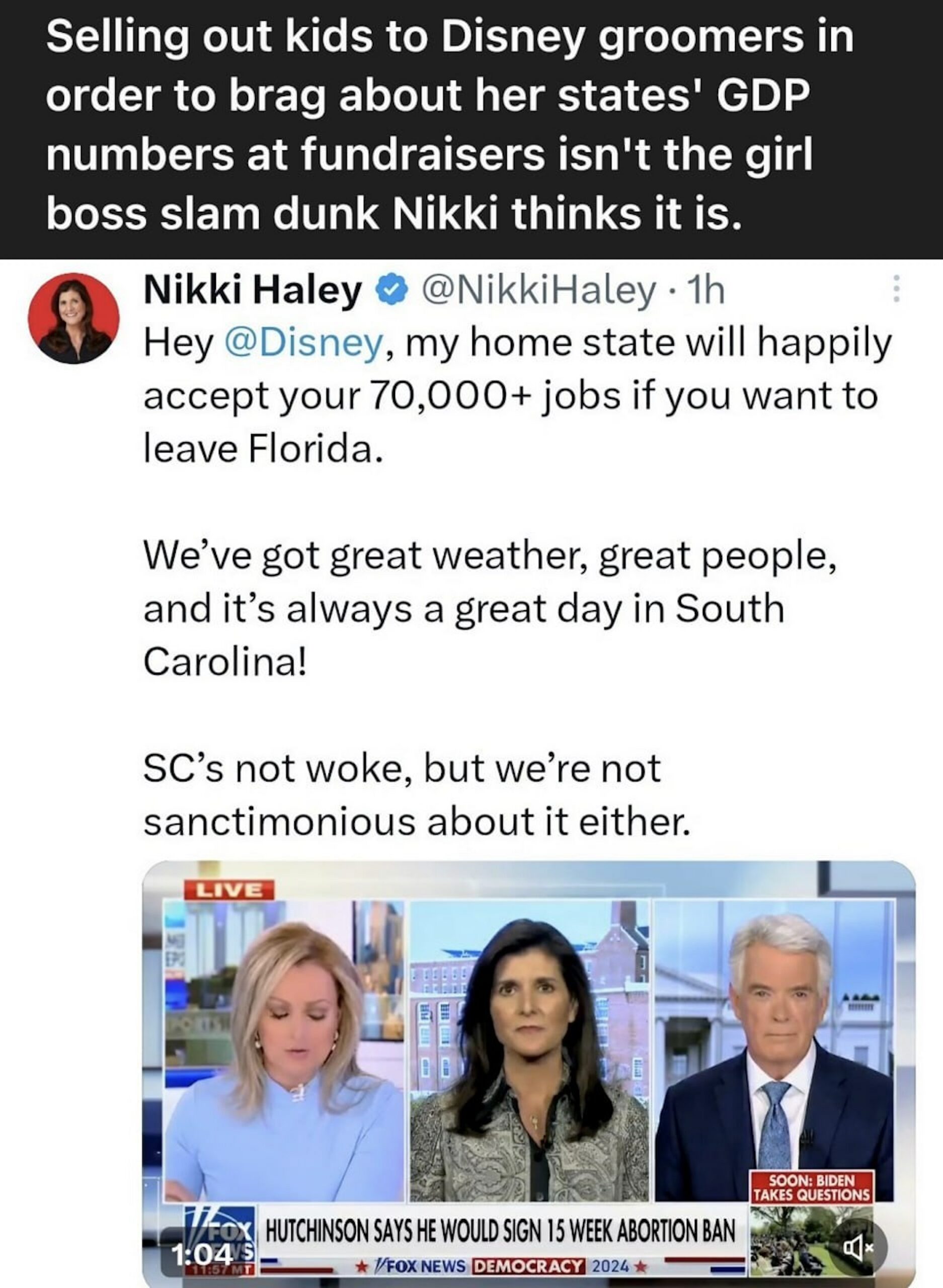Open the overflow menu on Nikki Haley's tweet
The height and width of the screenshot is (1288, 943).
point(896,289)
